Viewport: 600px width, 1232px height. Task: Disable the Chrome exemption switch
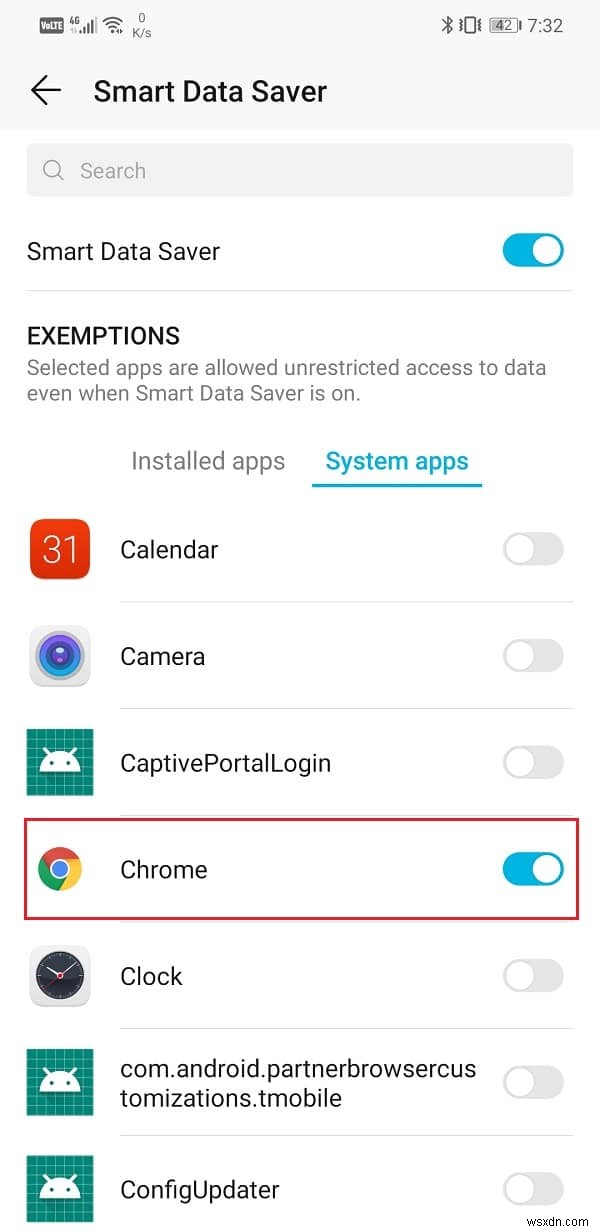(532, 869)
